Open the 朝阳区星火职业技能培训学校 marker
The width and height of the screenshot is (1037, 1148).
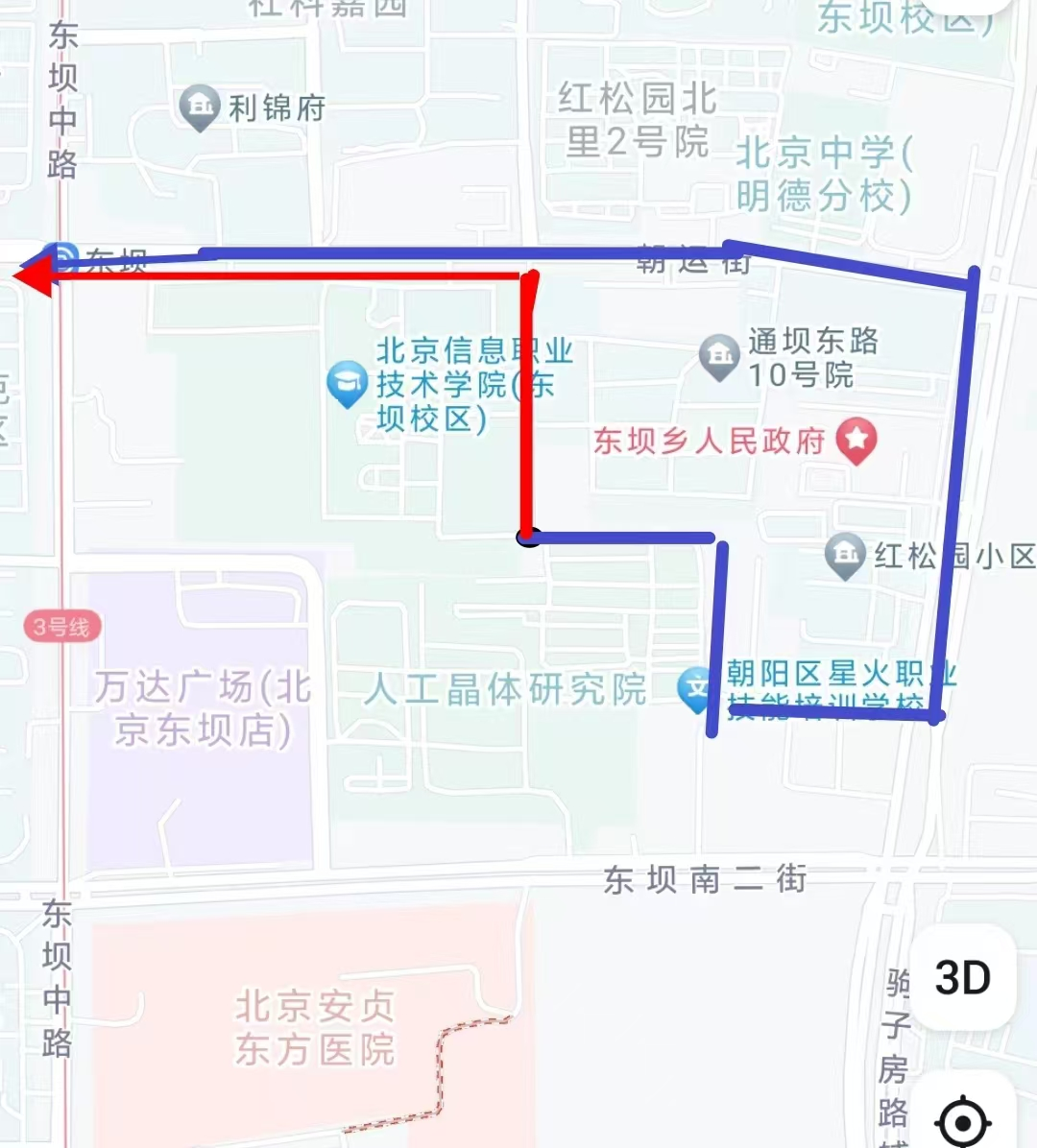(696, 688)
